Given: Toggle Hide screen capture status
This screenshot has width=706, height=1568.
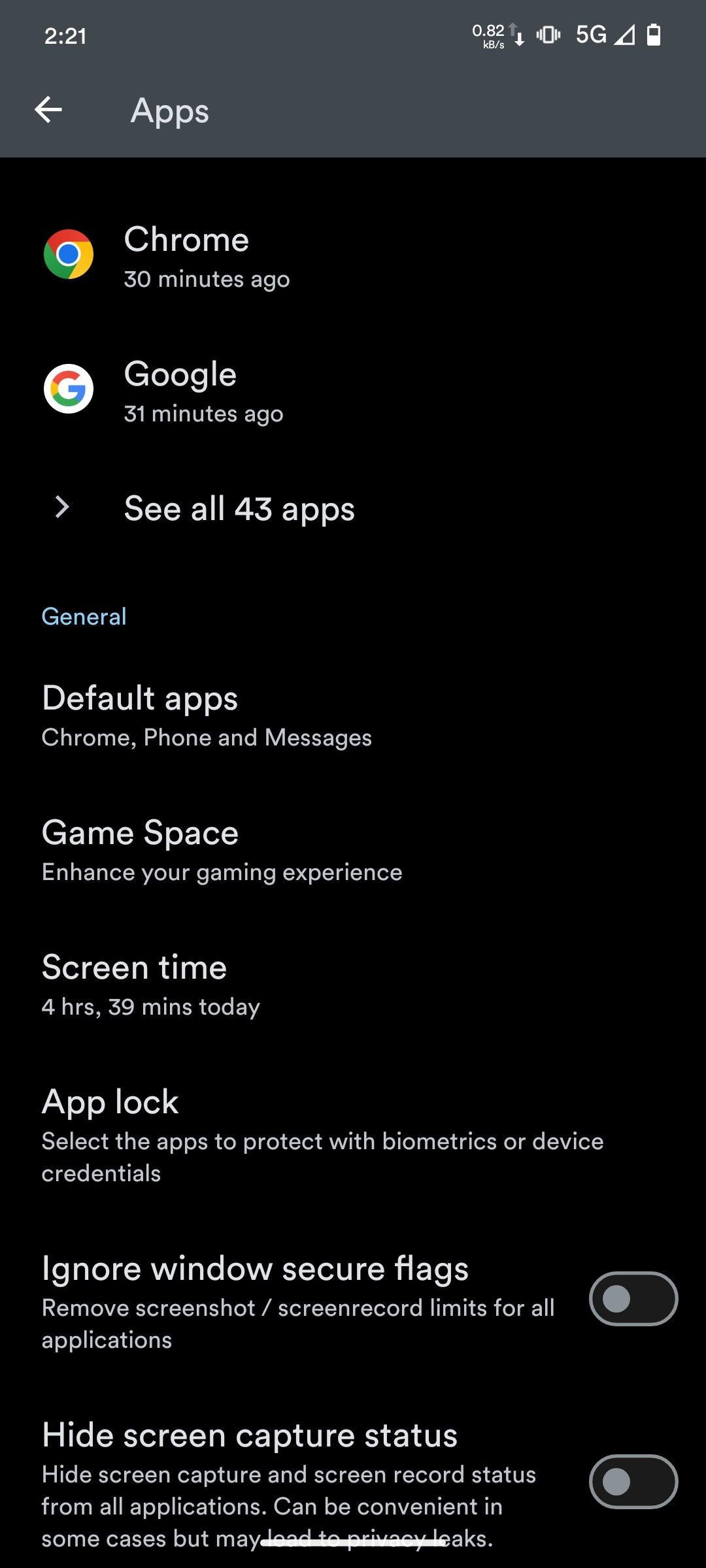Looking at the screenshot, I should 633,1481.
